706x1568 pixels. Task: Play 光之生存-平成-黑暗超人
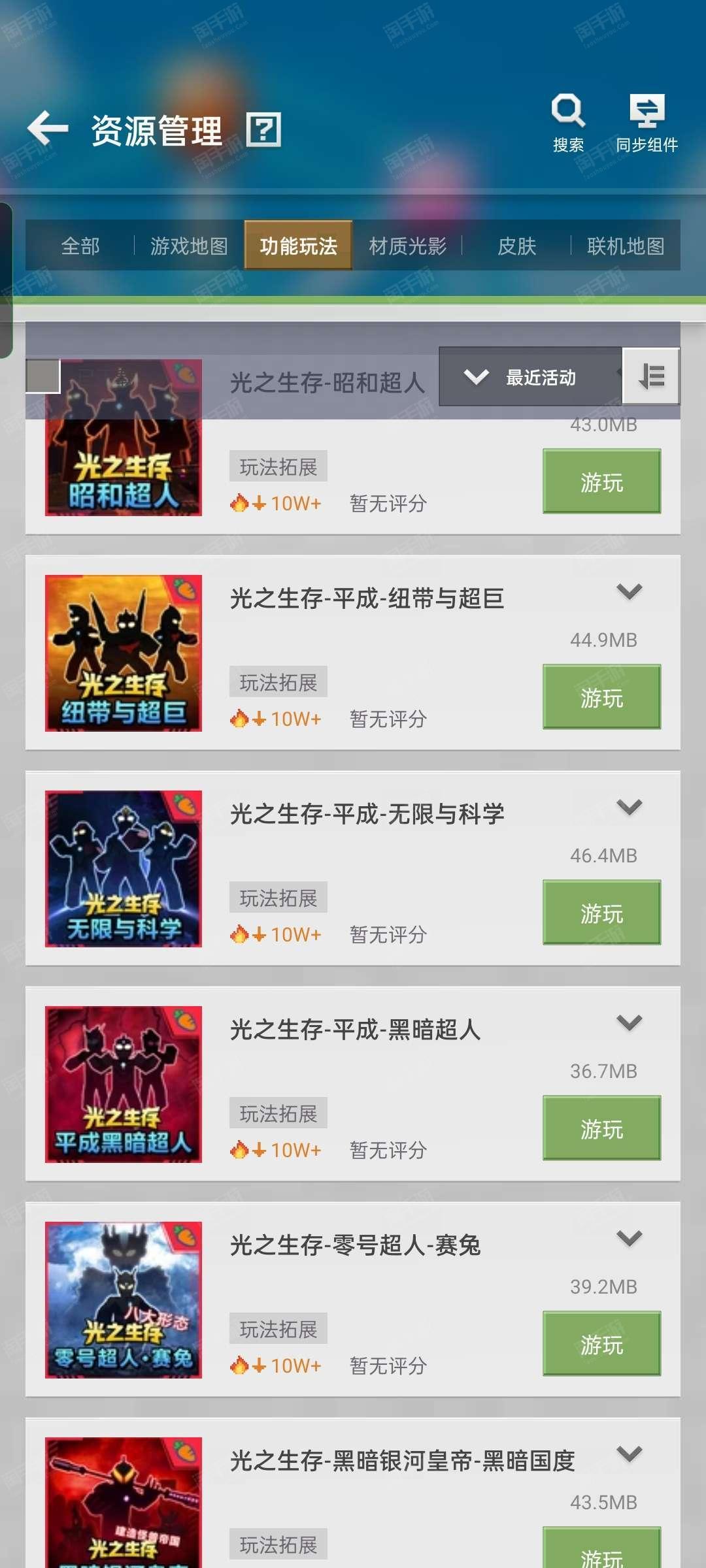coord(601,1128)
